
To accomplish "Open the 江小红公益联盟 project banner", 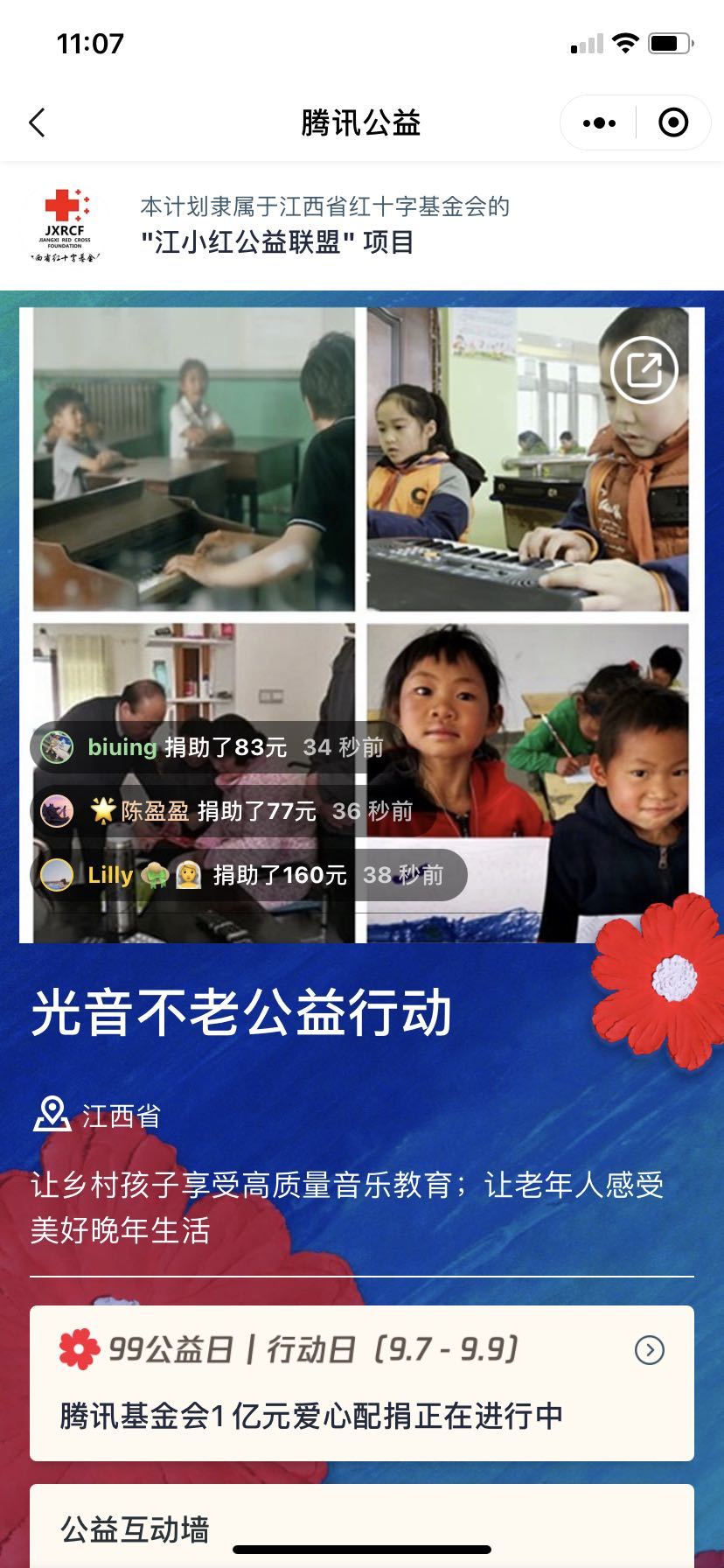I will [362, 226].
